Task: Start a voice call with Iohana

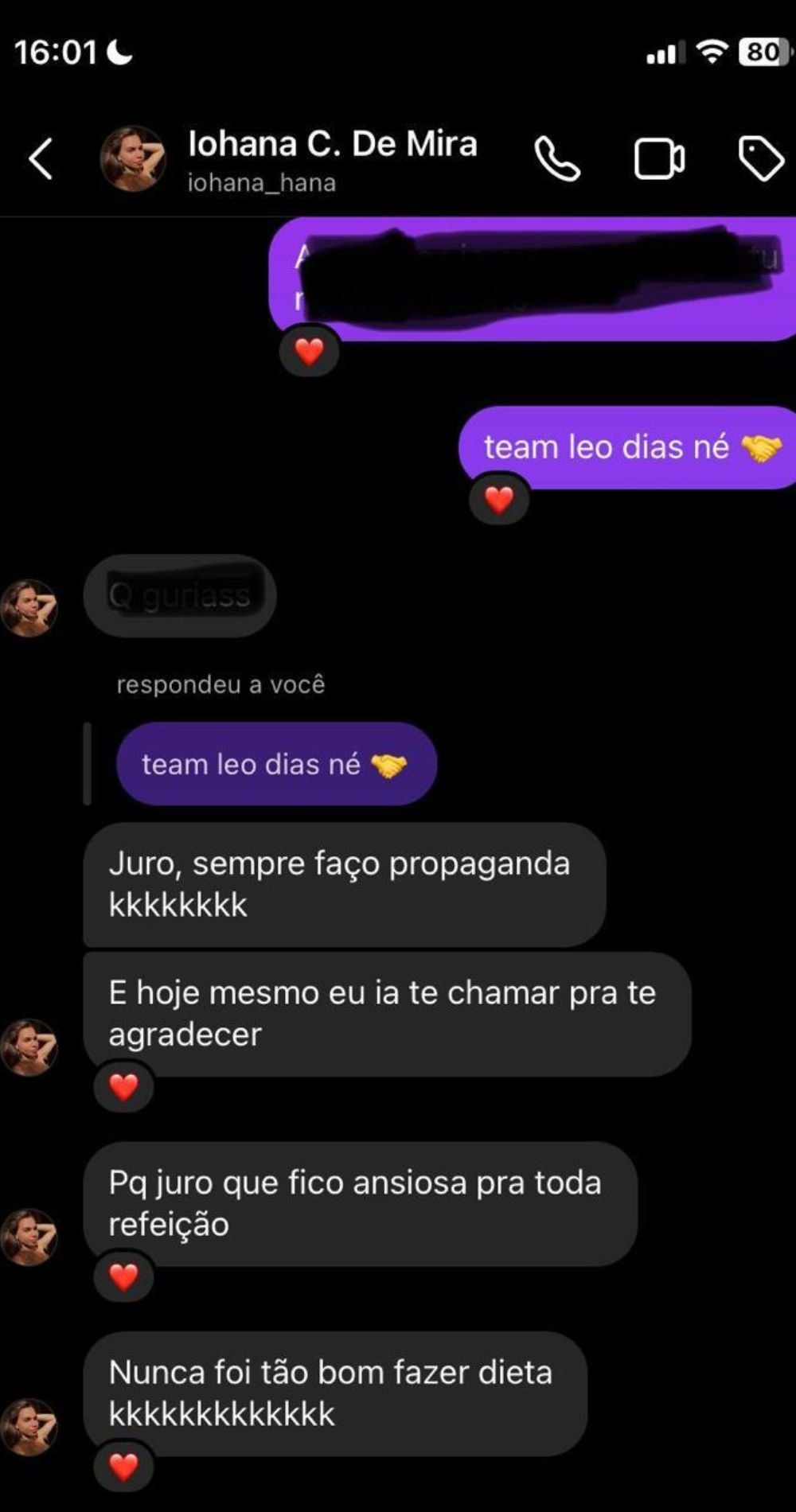Action: pos(557,159)
